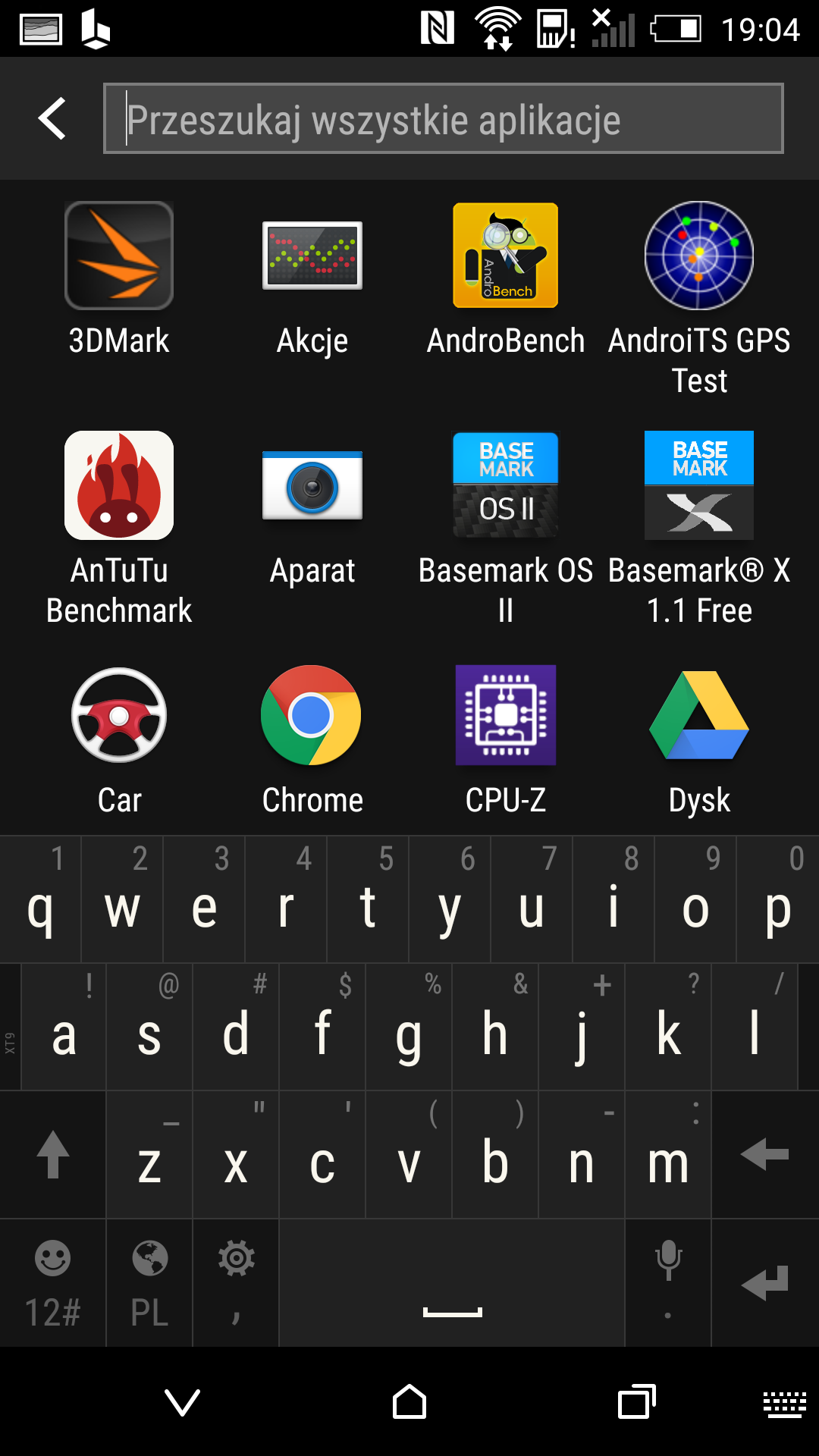The image size is (819, 1456).
Task: Focus the Przeszukaj wszystkie aplikacje search field
Action: point(443,118)
